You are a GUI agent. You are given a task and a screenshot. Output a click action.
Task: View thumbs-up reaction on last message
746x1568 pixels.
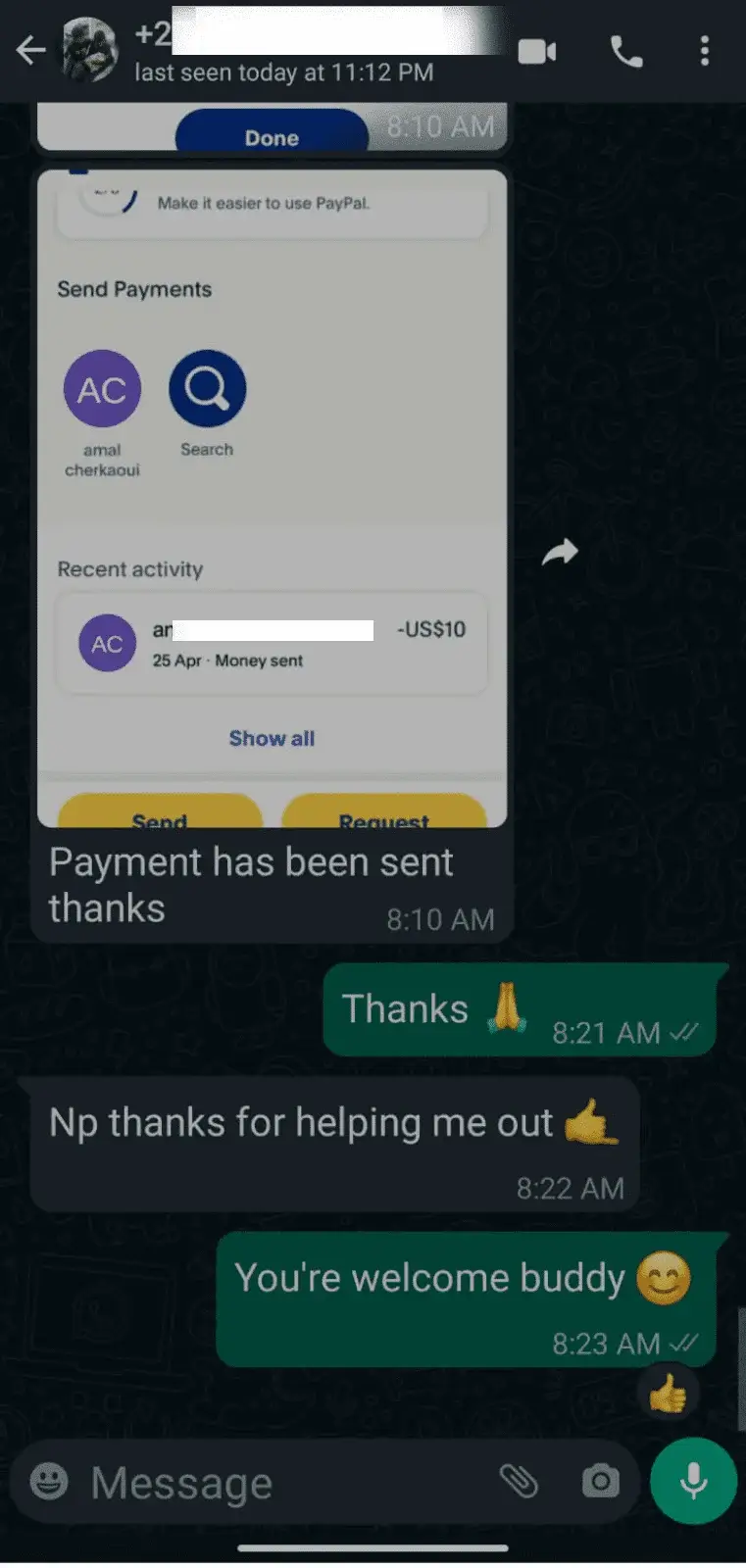[x=668, y=1393]
